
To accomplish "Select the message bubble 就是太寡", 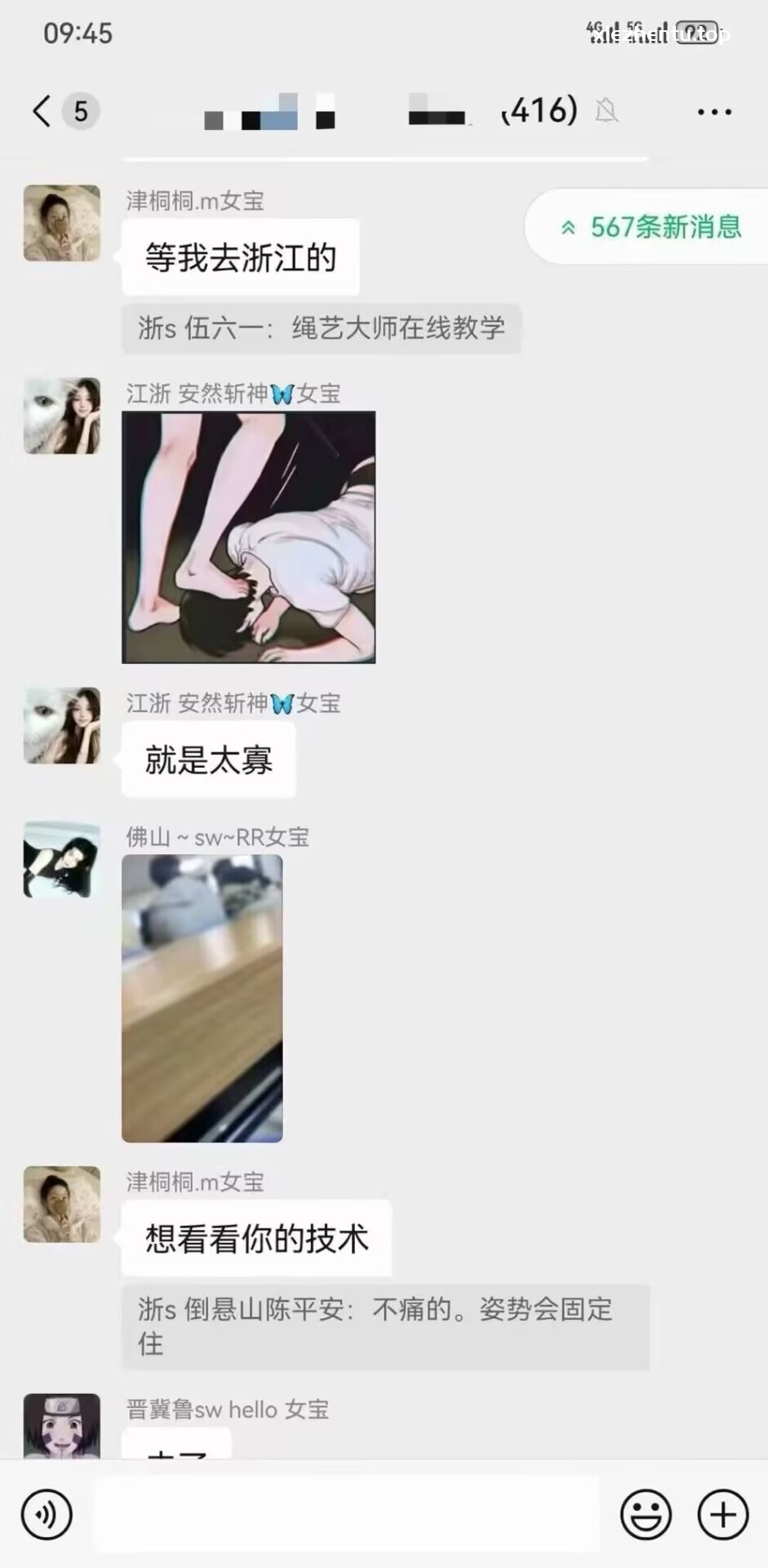I will click(208, 759).
